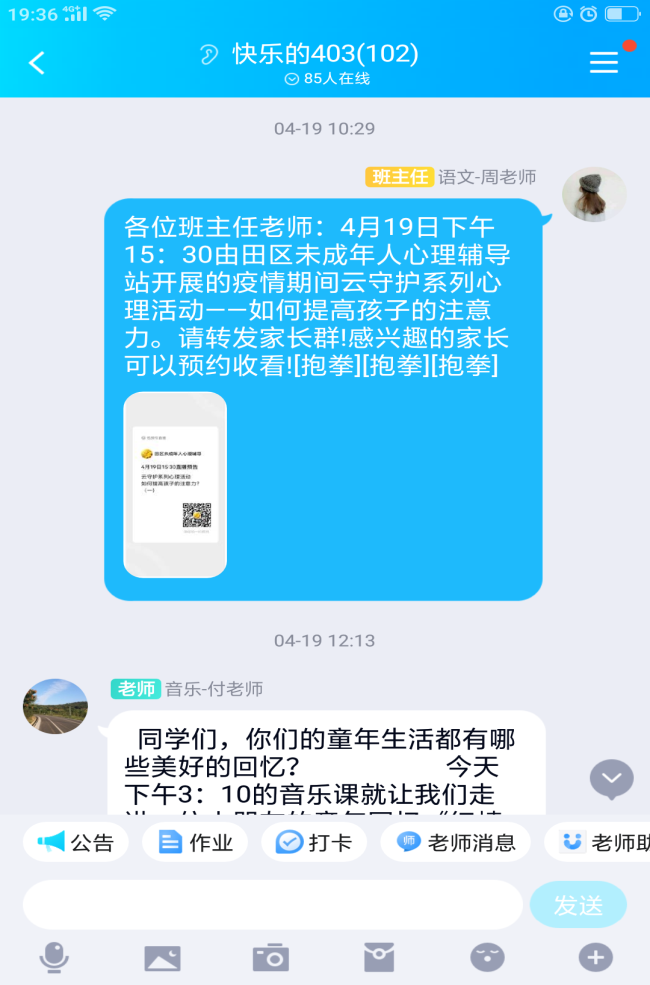The width and height of the screenshot is (650, 985).
Task: Tap the ear icon beside group name
Action: (209, 54)
